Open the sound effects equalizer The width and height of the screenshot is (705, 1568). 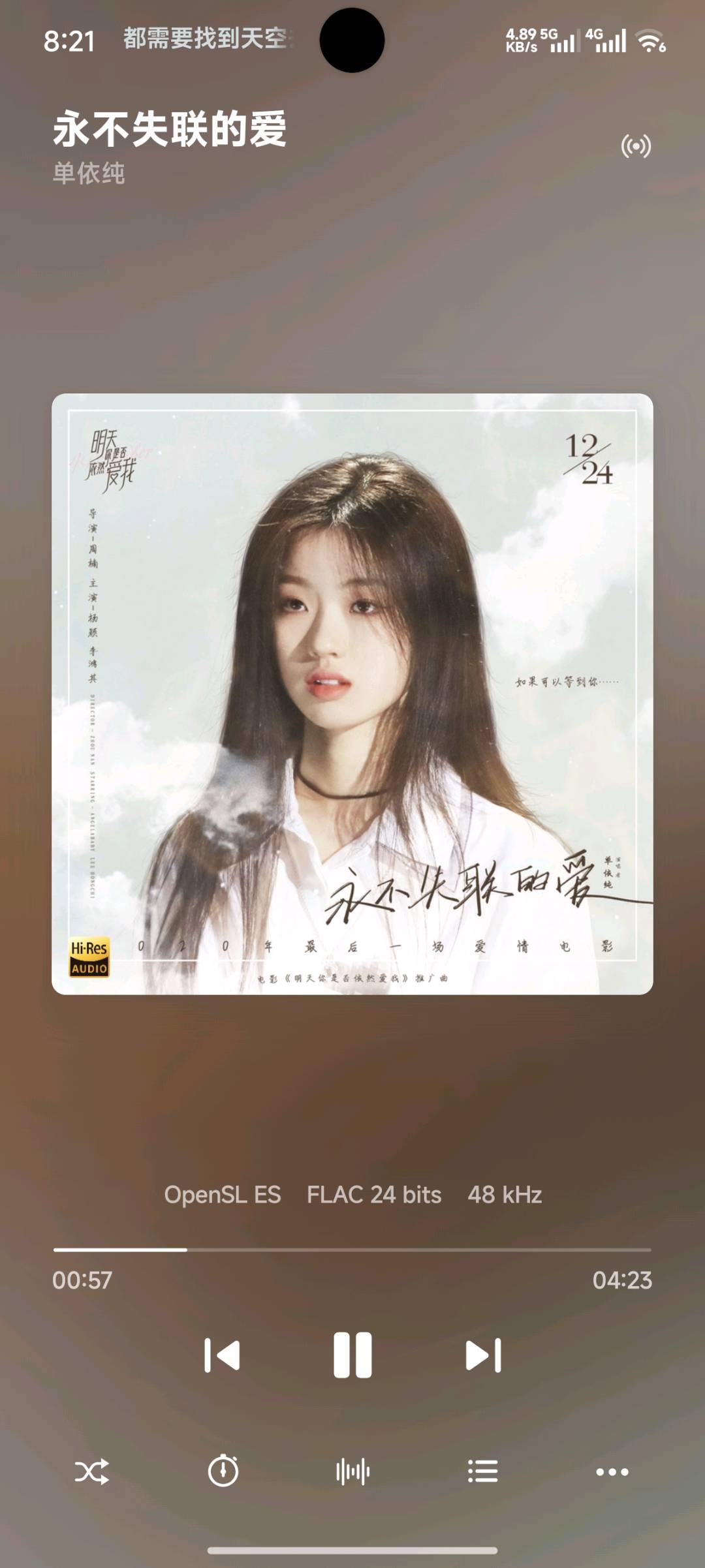pyautogui.click(x=352, y=1471)
